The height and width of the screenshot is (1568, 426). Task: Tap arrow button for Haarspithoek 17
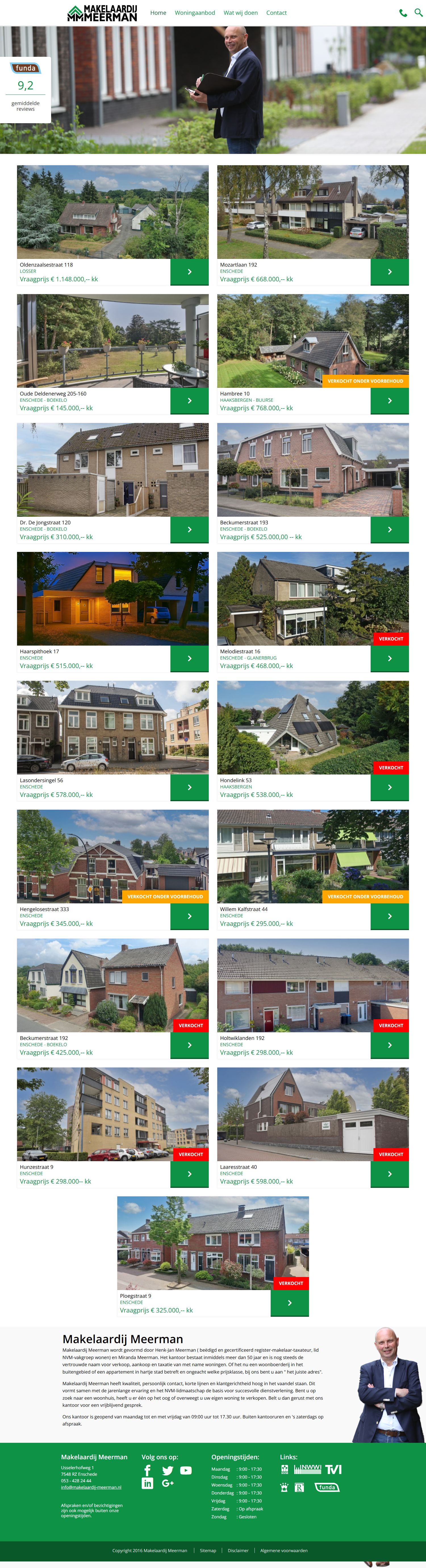(x=189, y=659)
